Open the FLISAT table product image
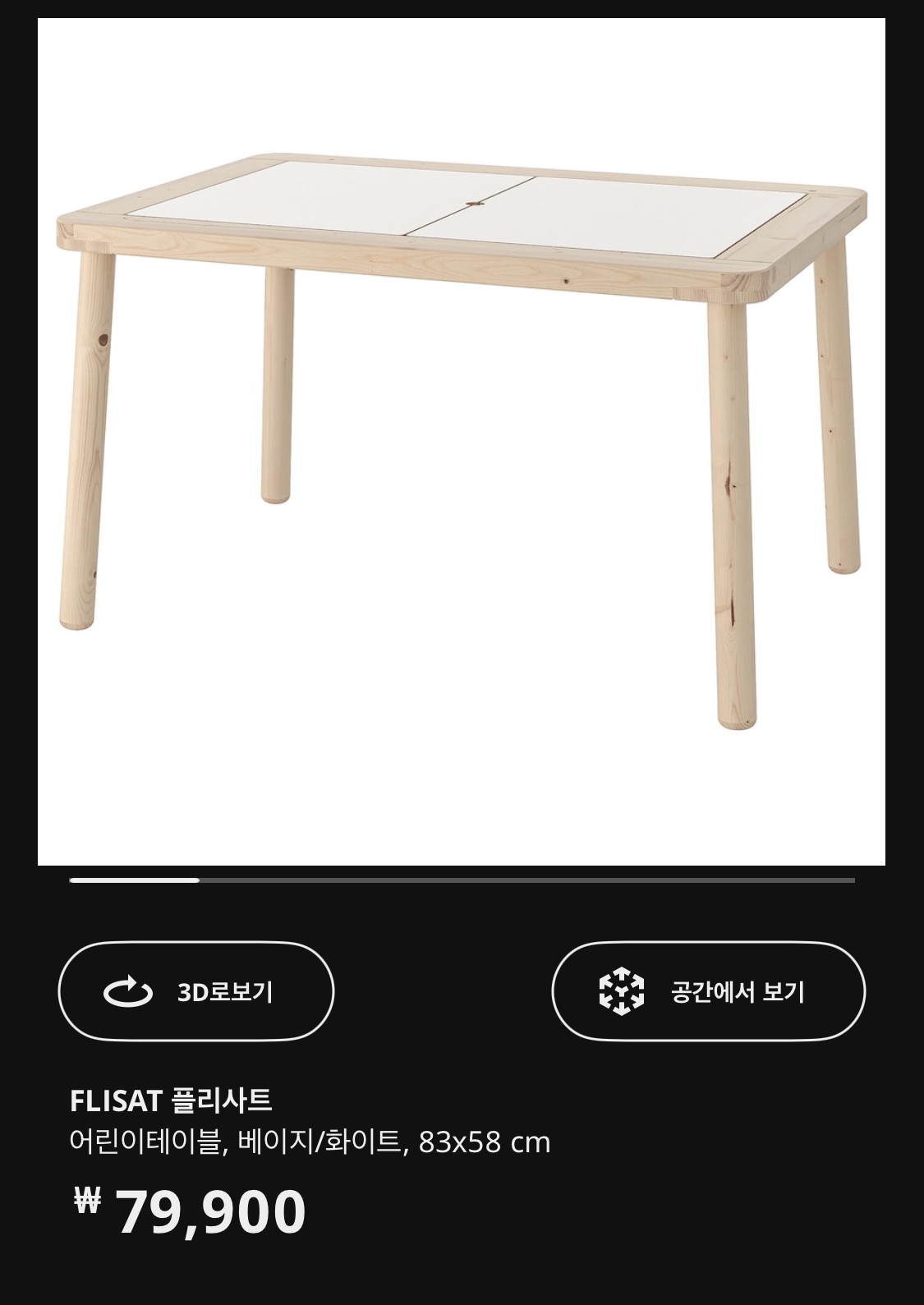924x1305 pixels. (x=461, y=441)
